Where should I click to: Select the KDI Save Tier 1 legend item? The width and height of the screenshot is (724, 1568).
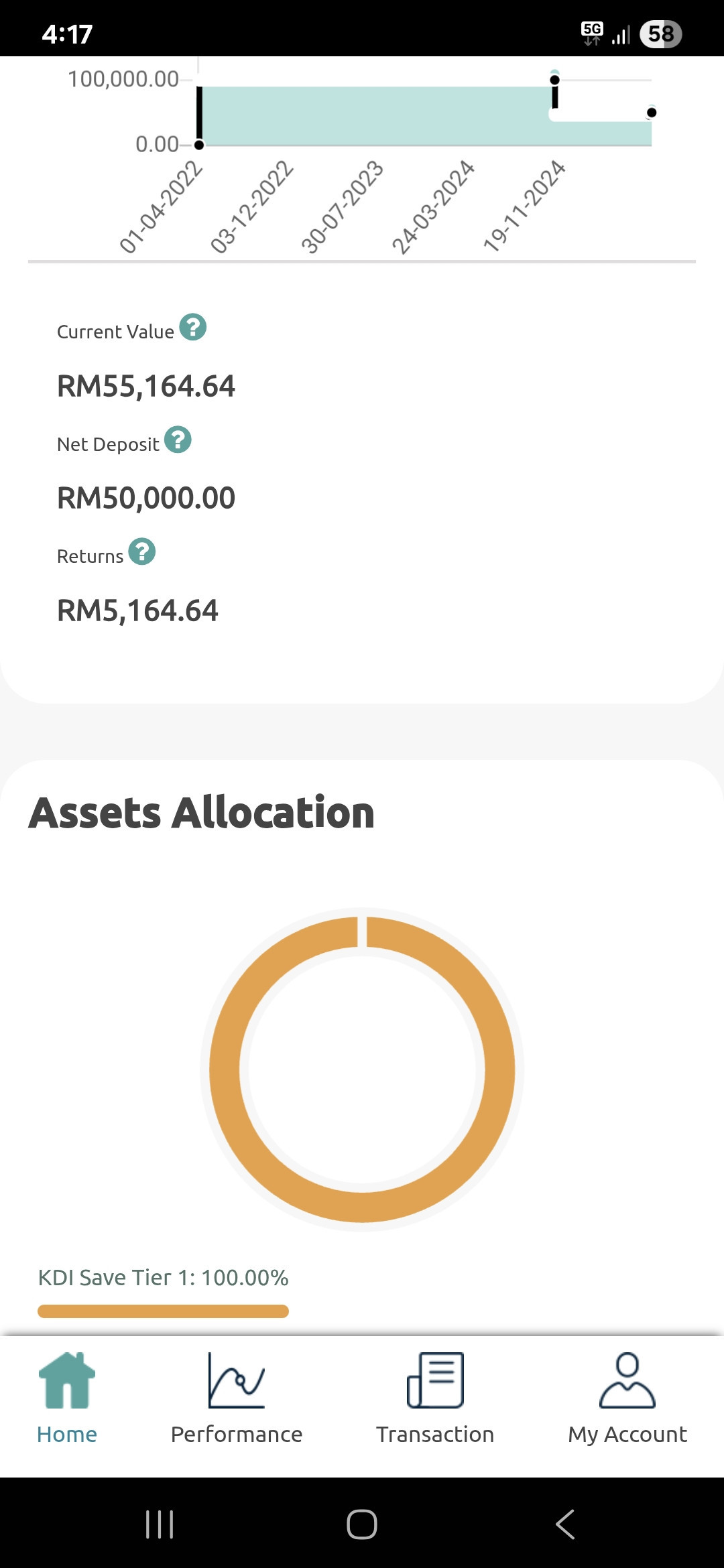(163, 1278)
